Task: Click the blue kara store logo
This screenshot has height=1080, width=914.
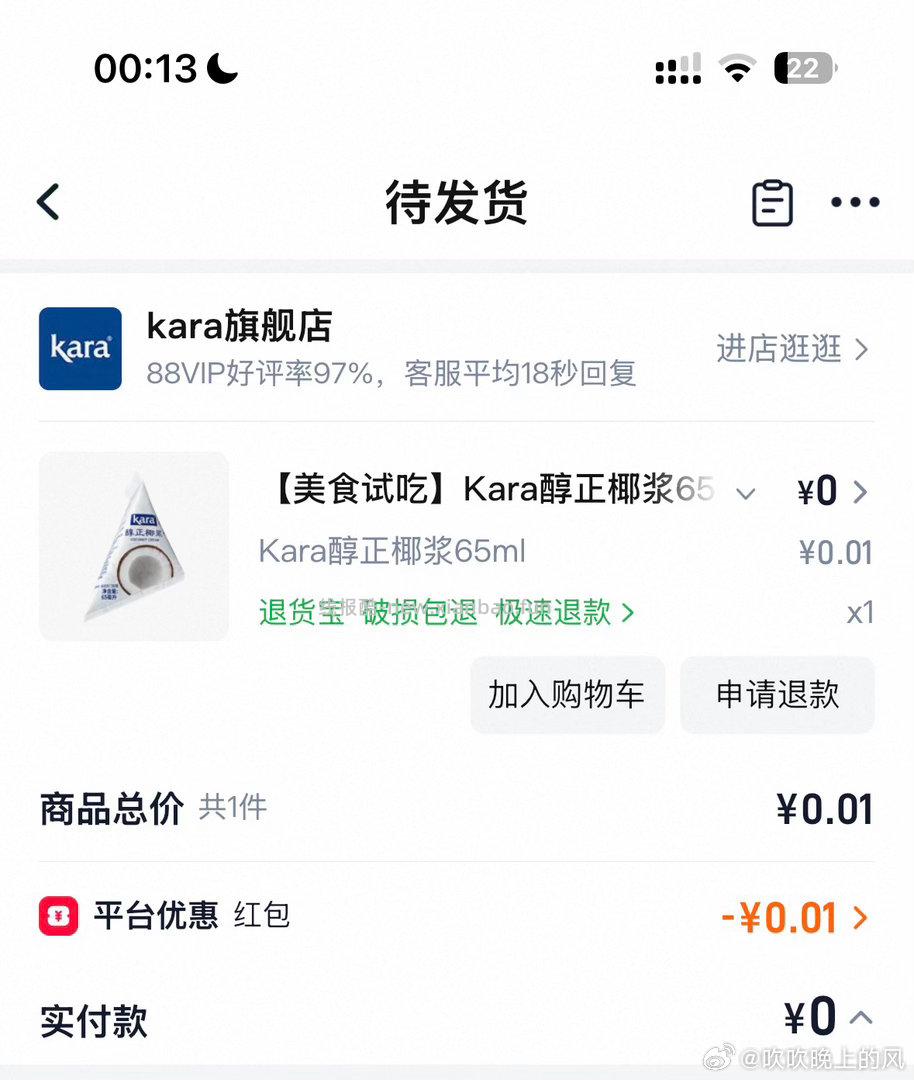Action: click(80, 349)
